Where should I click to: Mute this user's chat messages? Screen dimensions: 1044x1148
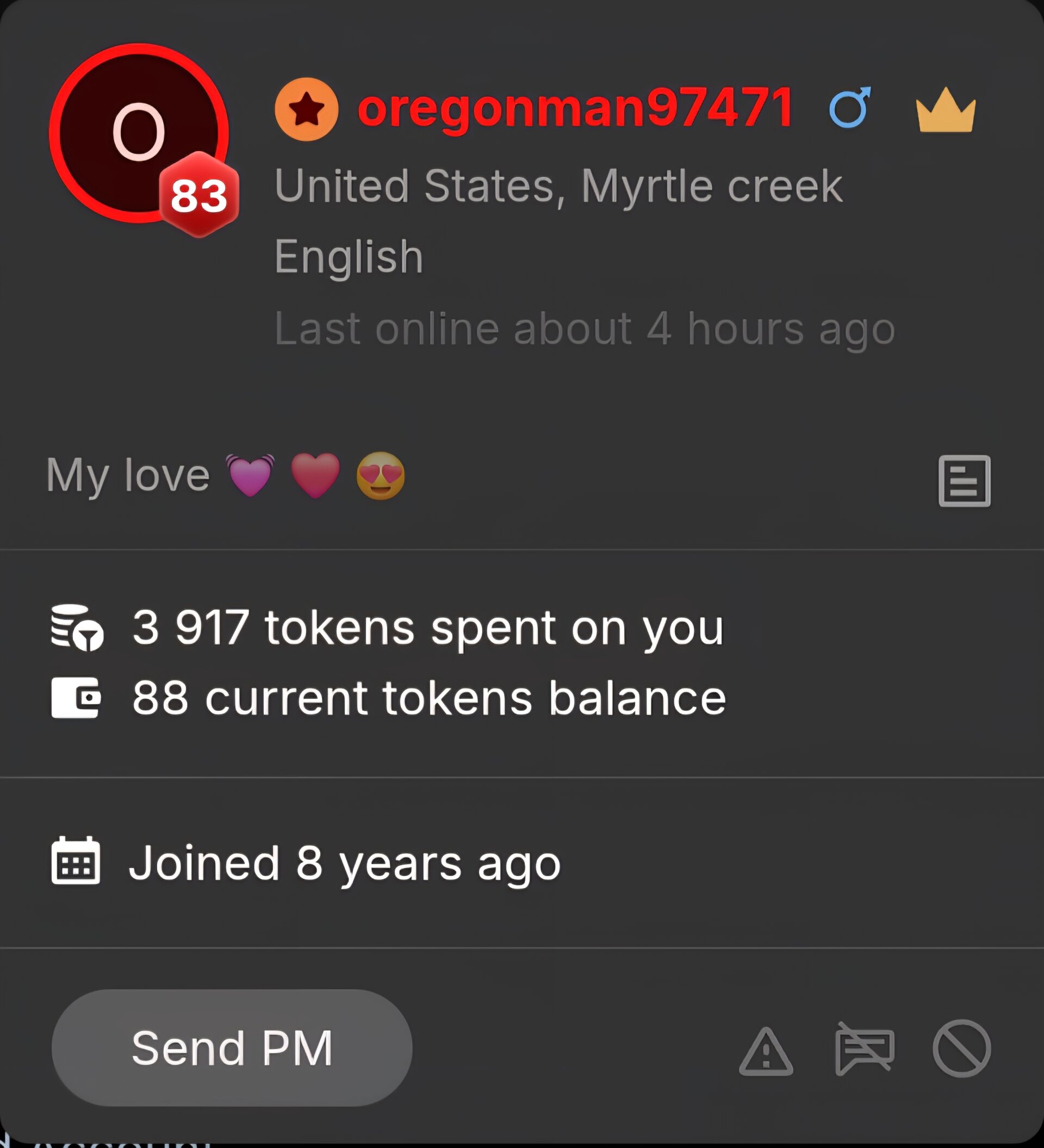tap(864, 1048)
